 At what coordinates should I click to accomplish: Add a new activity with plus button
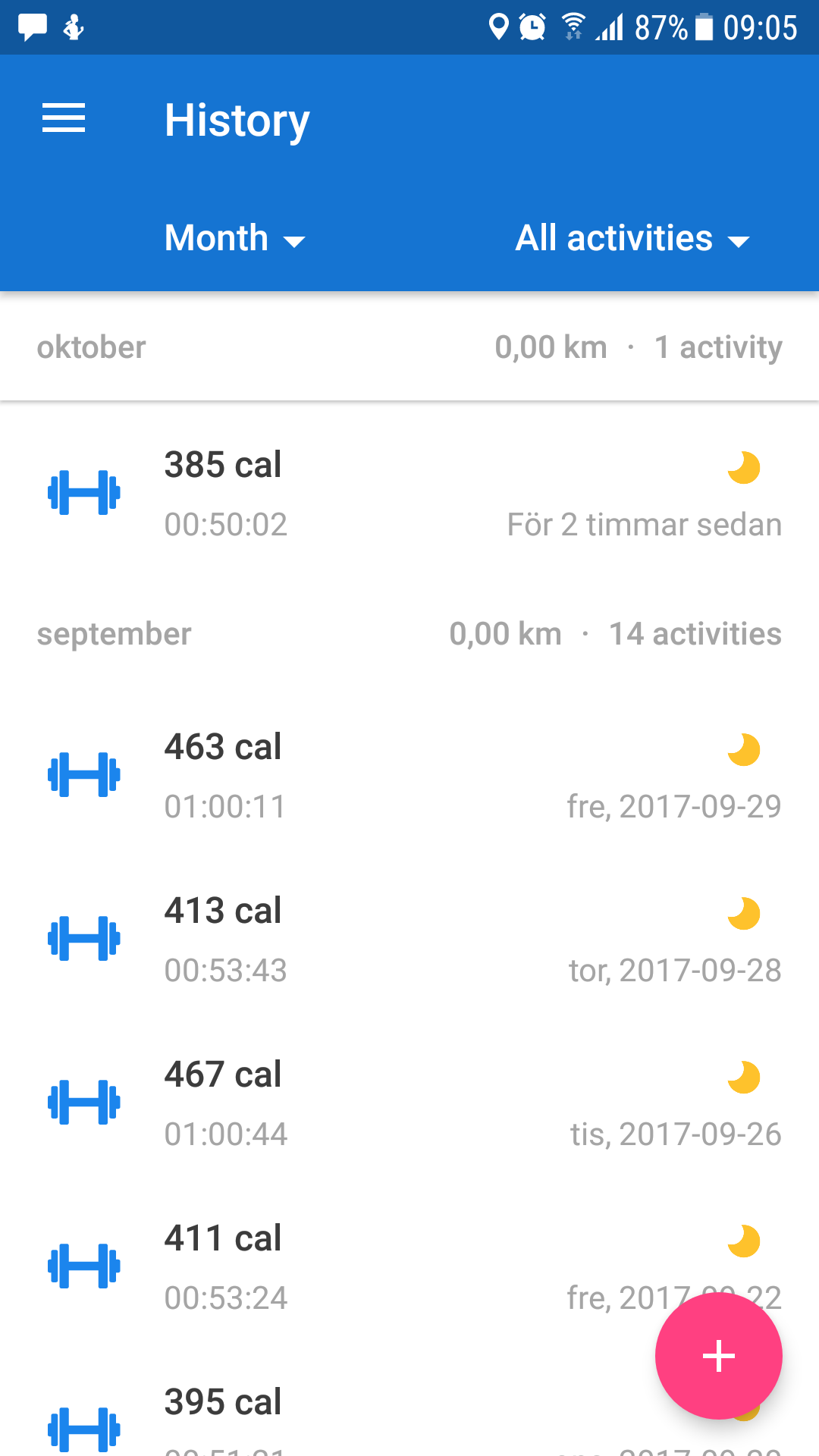point(718,1356)
